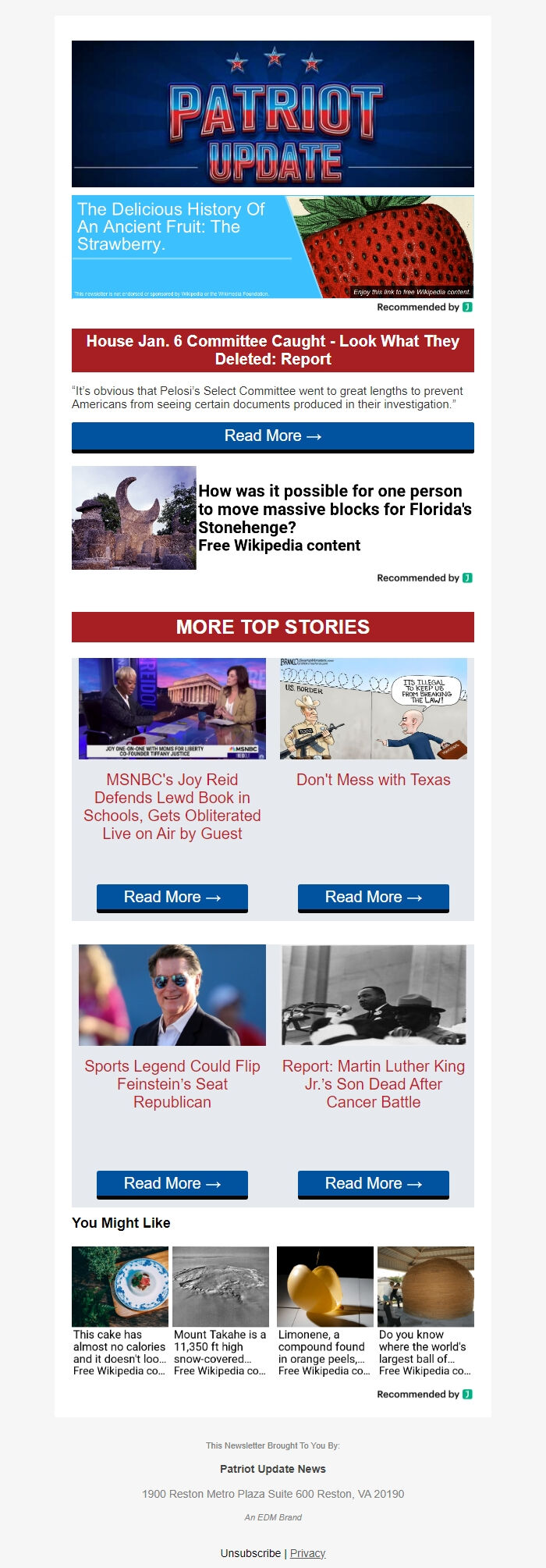Open Sports Legend Feinstein's Seat headline
This screenshot has width=546, height=1568.
pyautogui.click(x=172, y=1083)
